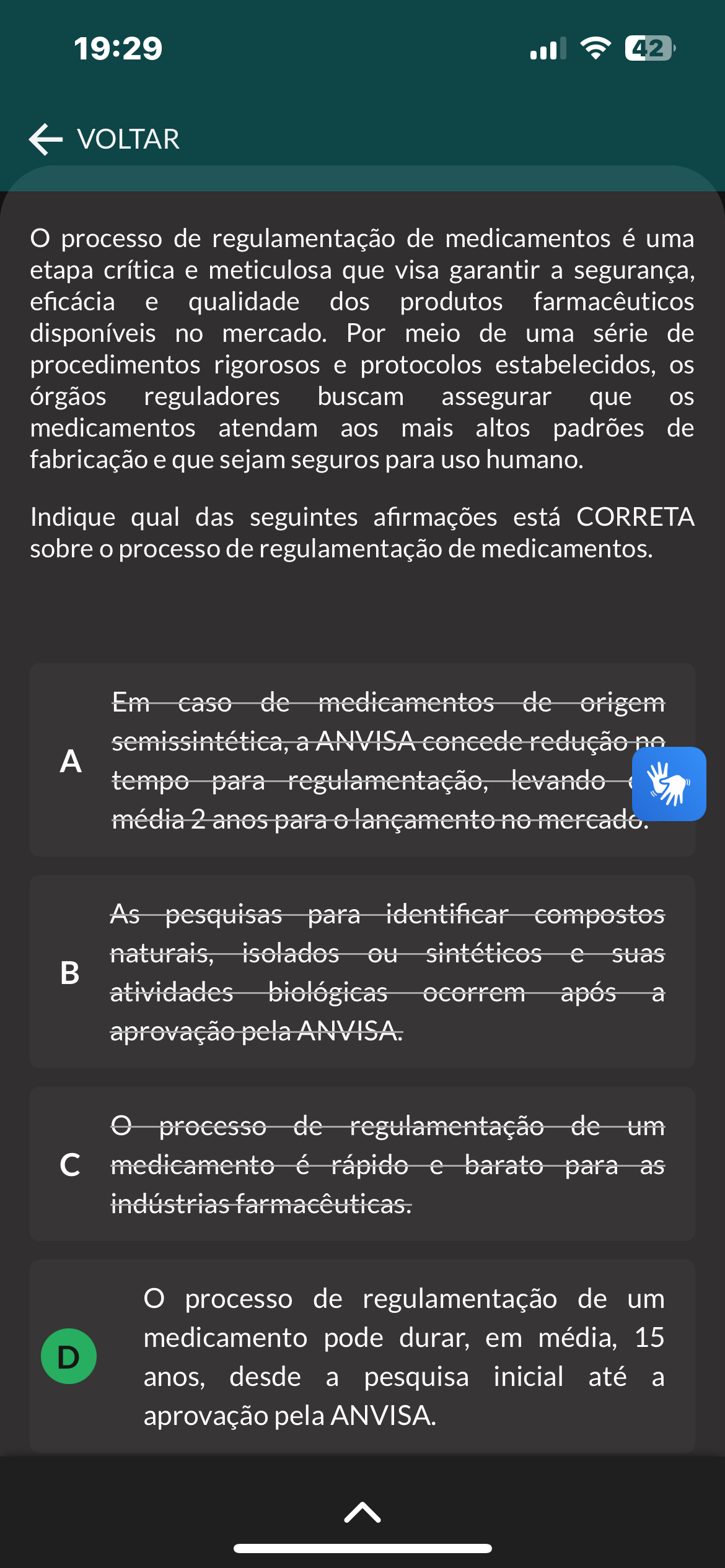The image size is (725, 1568).
Task: Expand the bottom panel with the up chevron
Action: 362,1512
